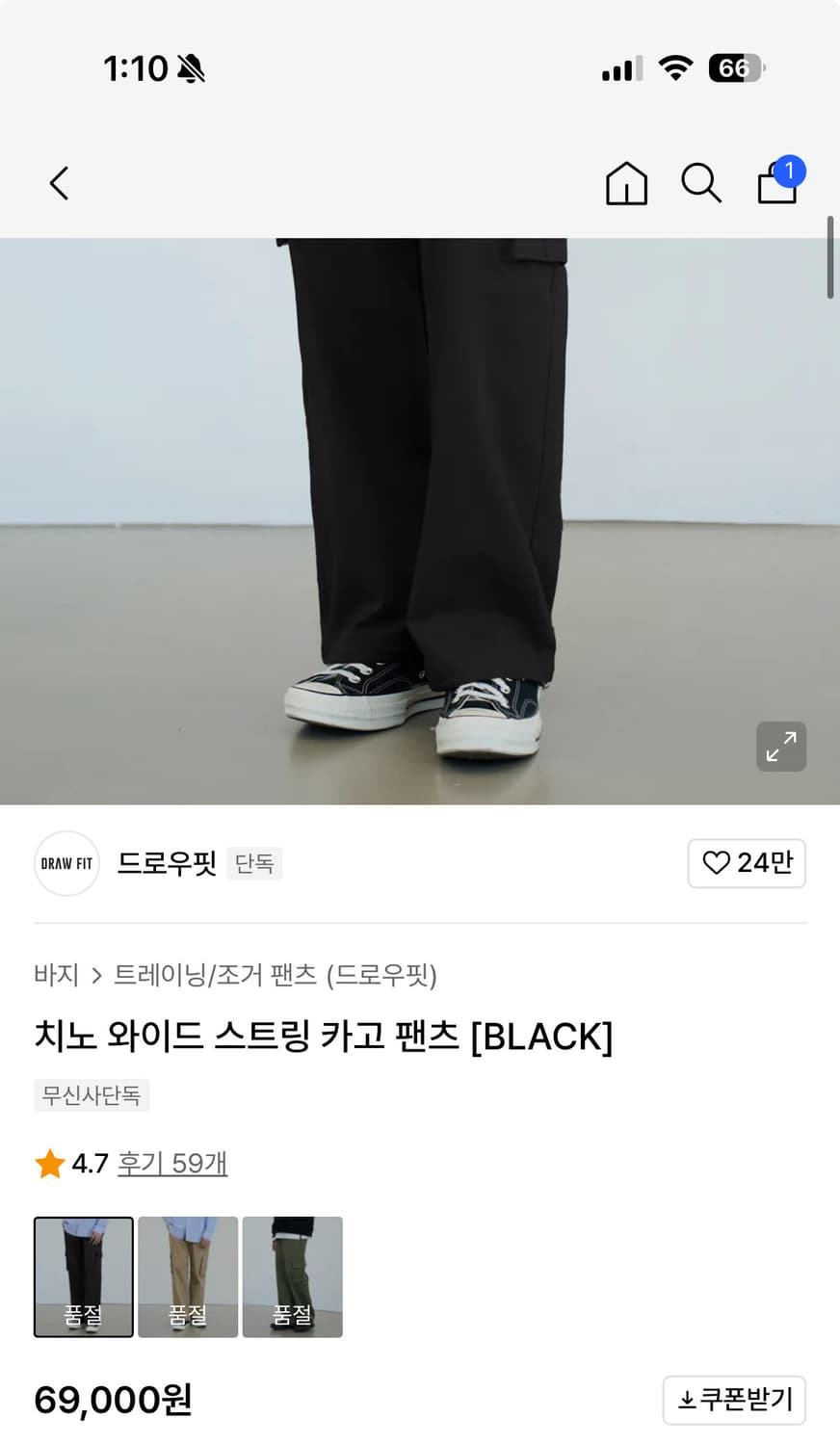Expand the breadcrumb chevron after 바지
This screenshot has width=840, height=1445.
[97, 976]
